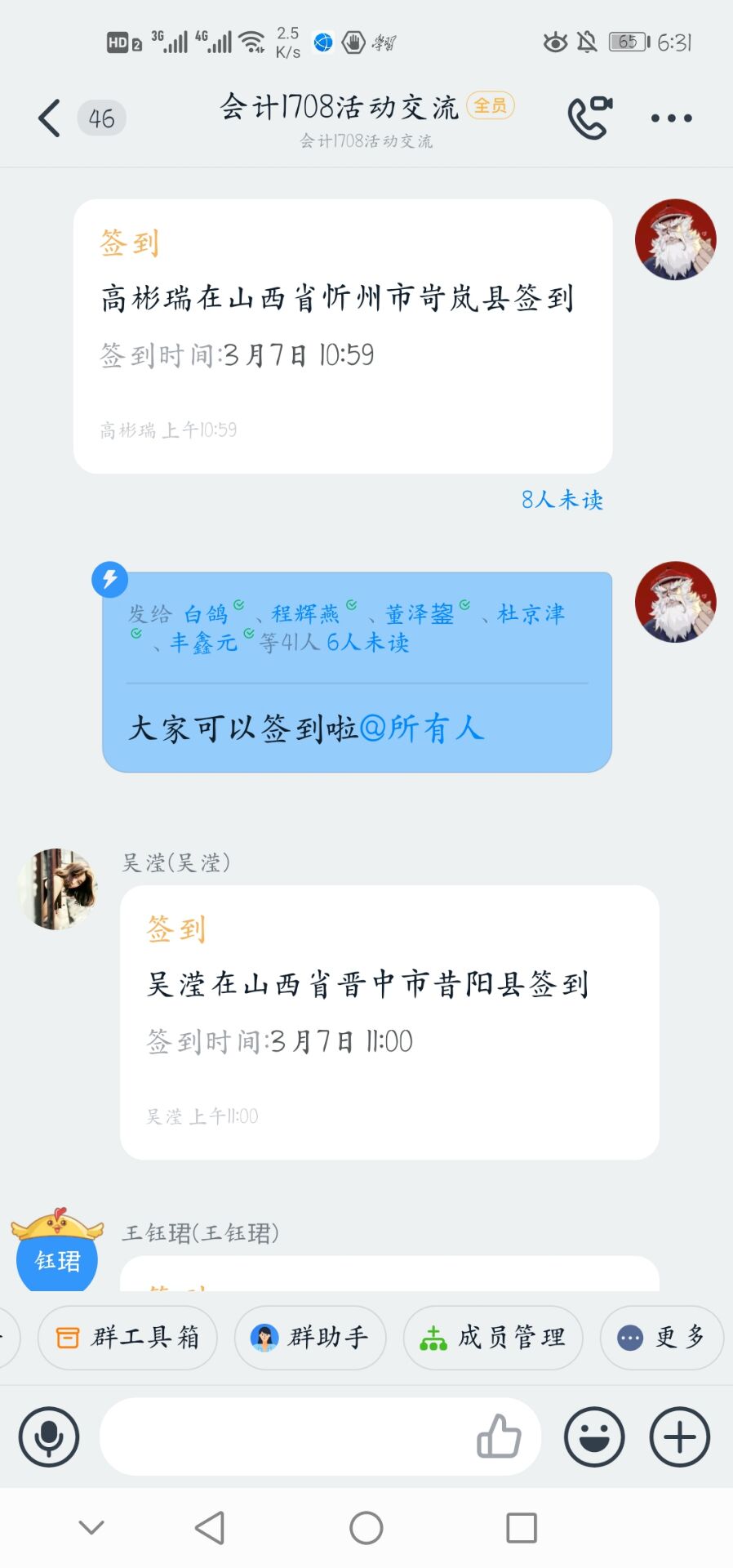The height and width of the screenshot is (1568, 733).
Task: Send a thumbs-up like icon
Action: click(x=501, y=1436)
